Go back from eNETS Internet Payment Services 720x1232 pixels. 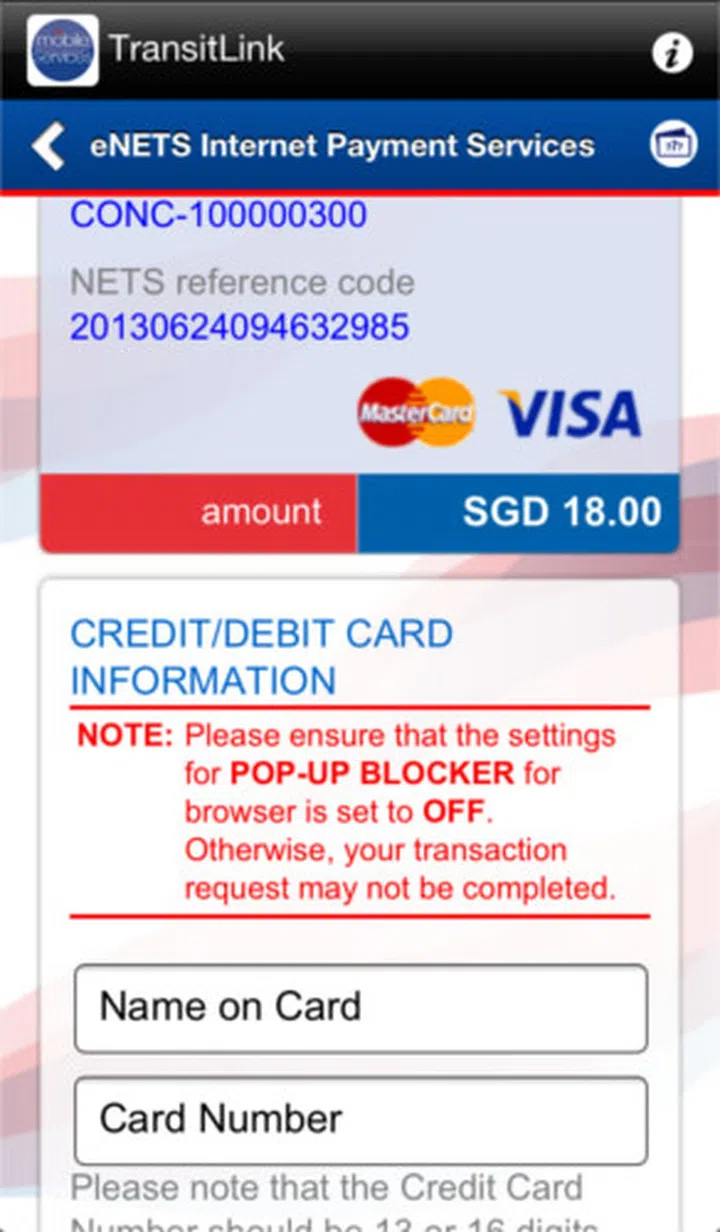(x=47, y=146)
